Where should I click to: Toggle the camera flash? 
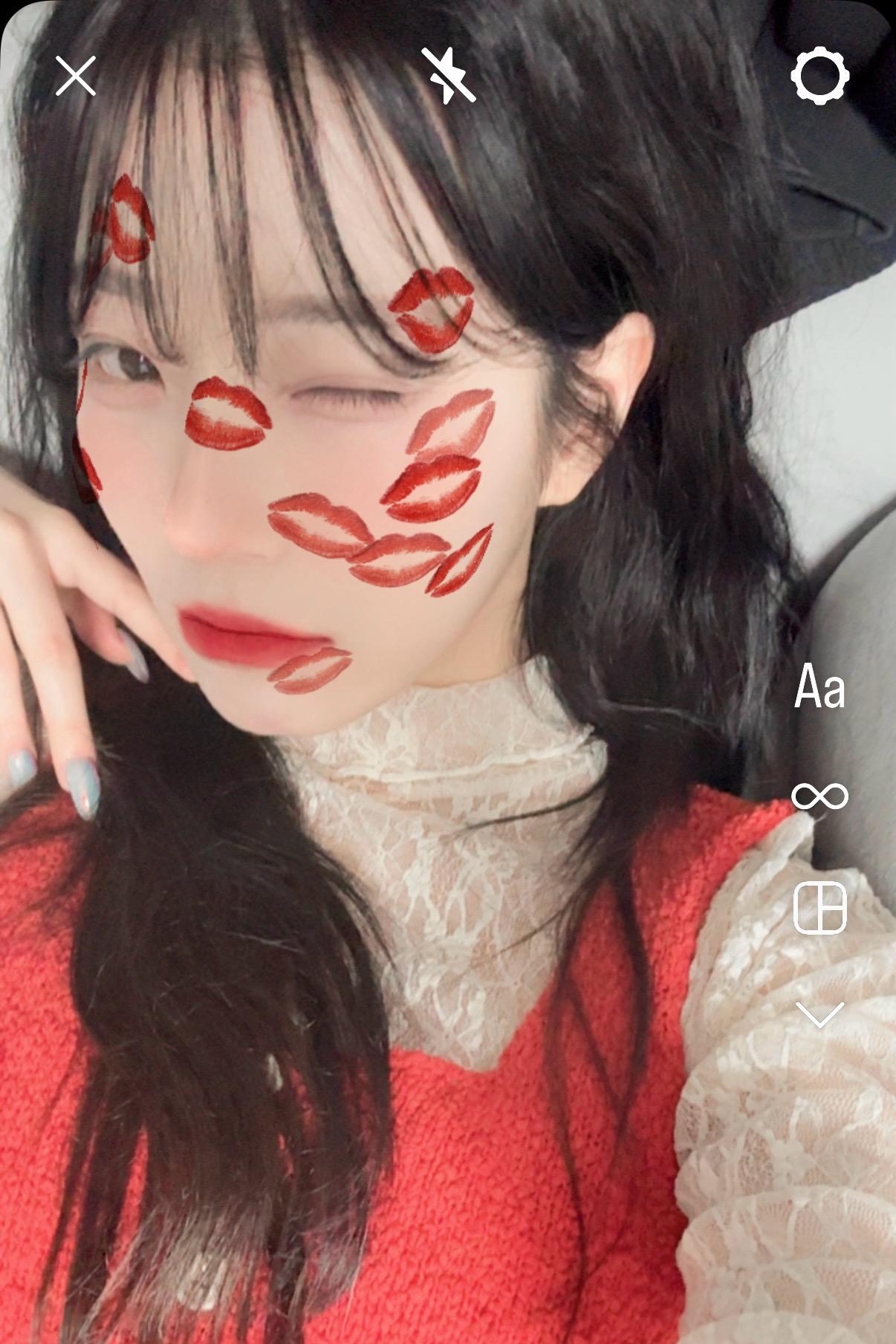[x=448, y=75]
